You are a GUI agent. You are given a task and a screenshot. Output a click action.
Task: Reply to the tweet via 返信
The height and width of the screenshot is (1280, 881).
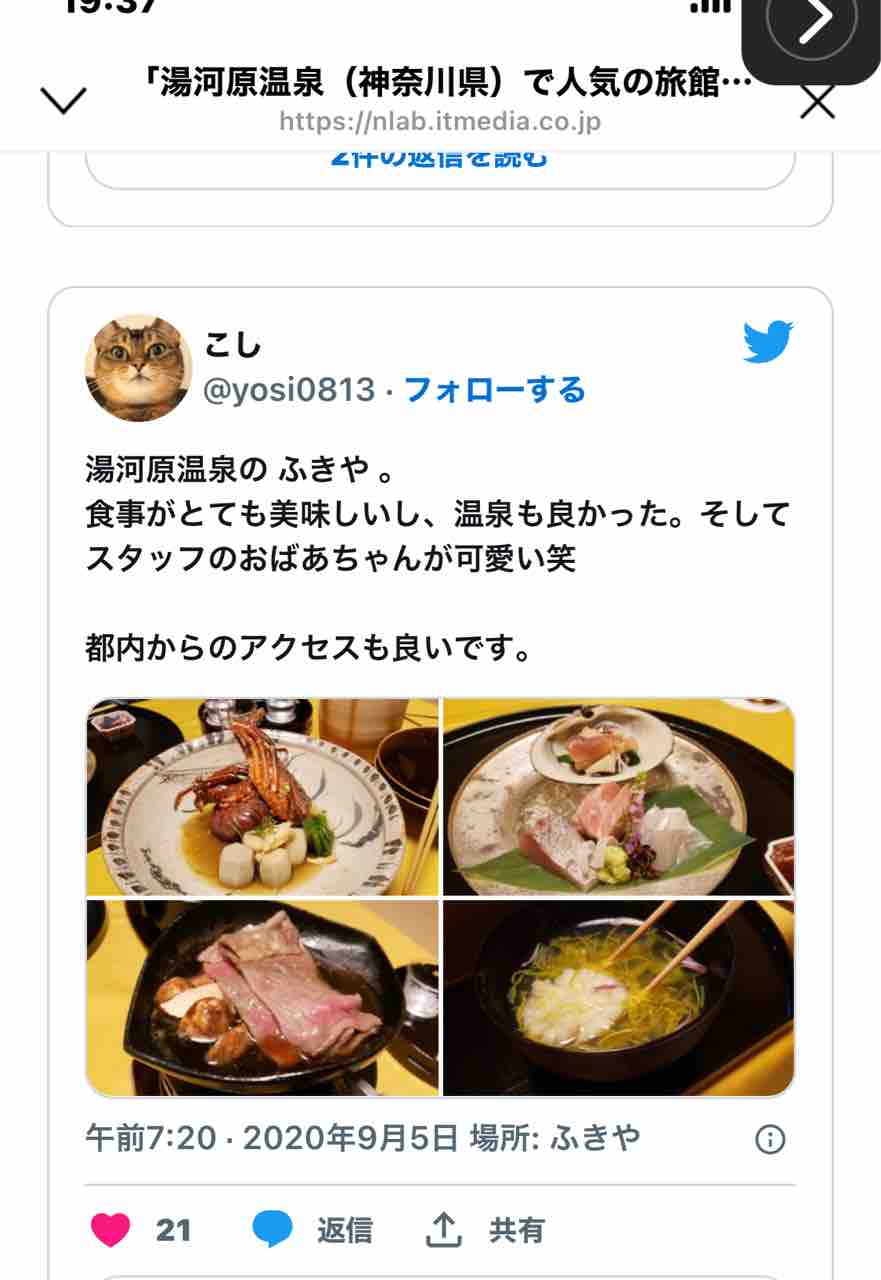(x=312, y=1229)
